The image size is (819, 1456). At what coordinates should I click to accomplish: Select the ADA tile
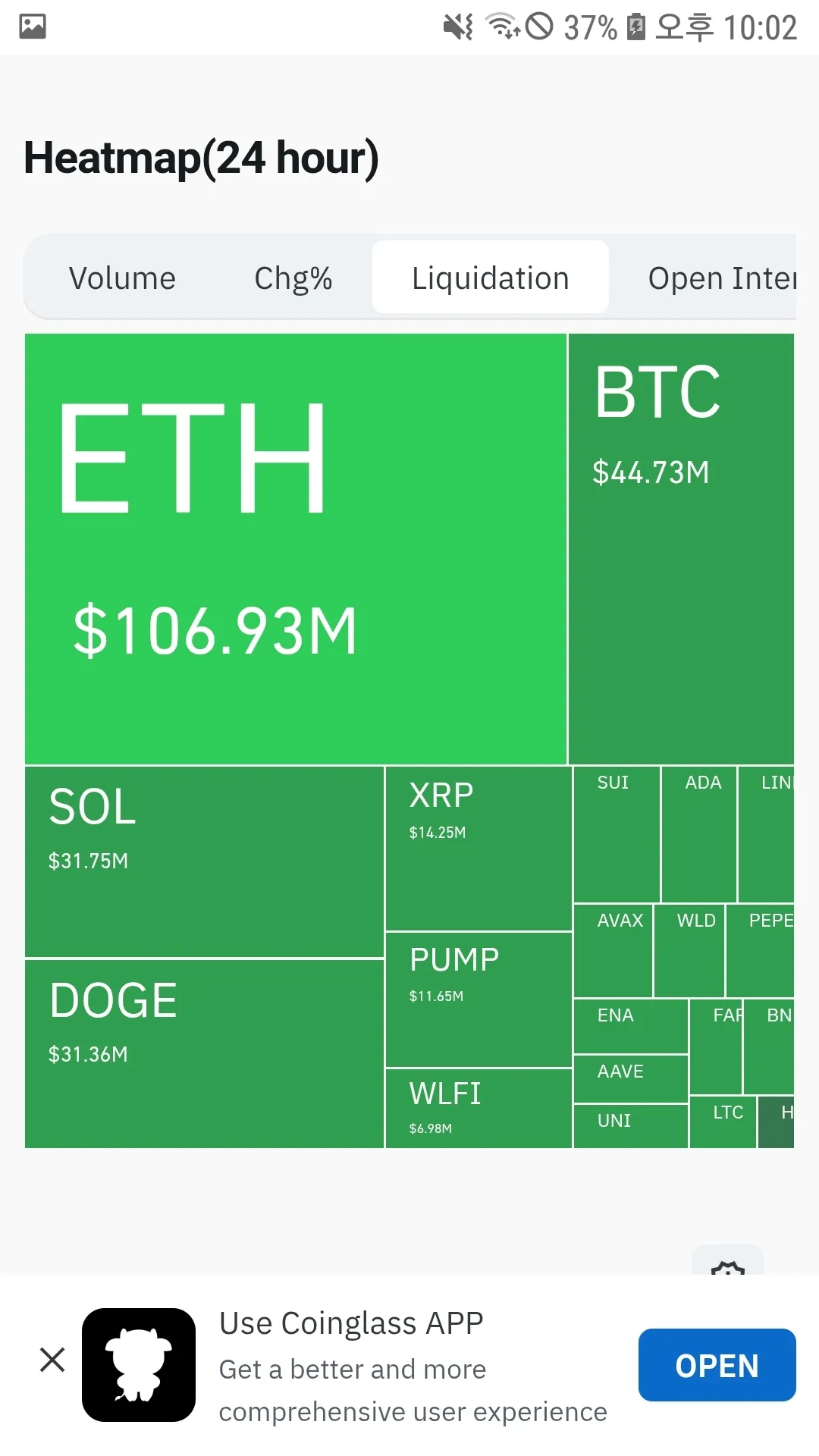pos(698,834)
